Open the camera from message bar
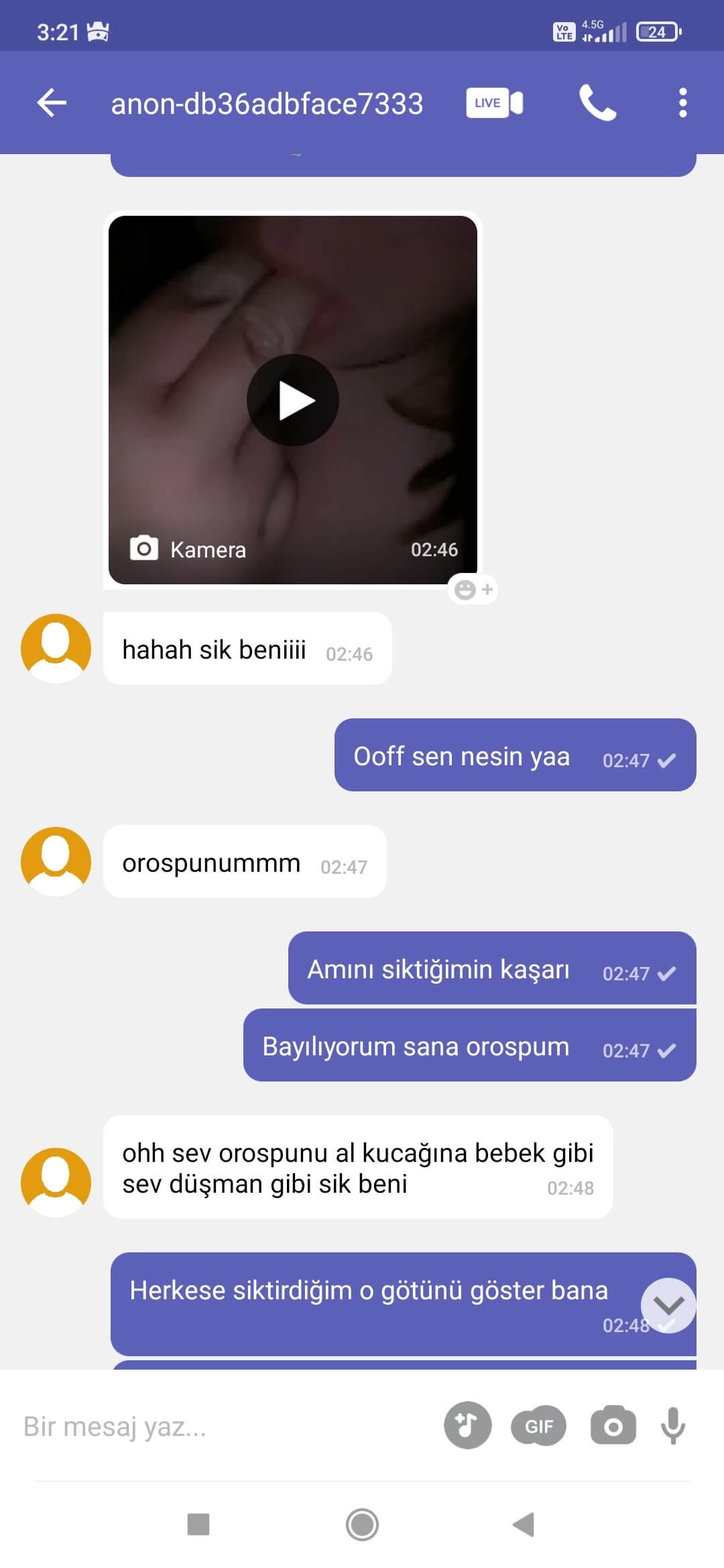724x1568 pixels. click(613, 1426)
